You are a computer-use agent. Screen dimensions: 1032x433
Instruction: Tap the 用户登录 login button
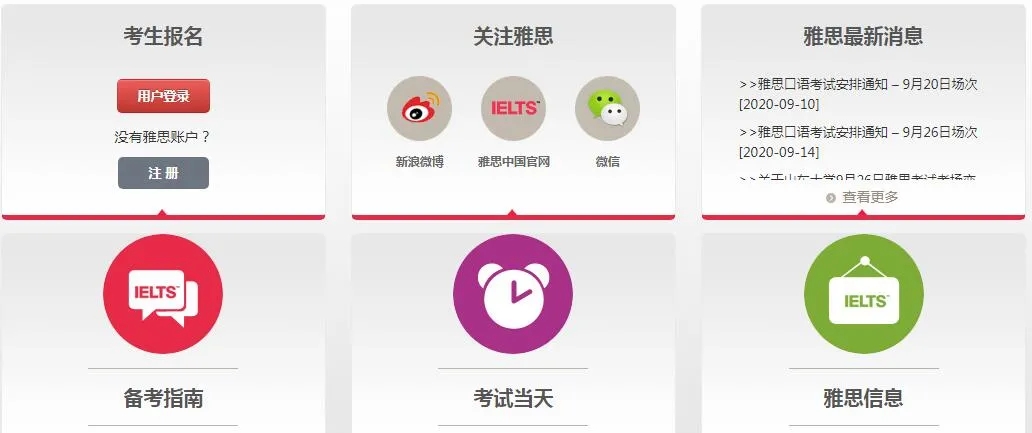pos(163,96)
